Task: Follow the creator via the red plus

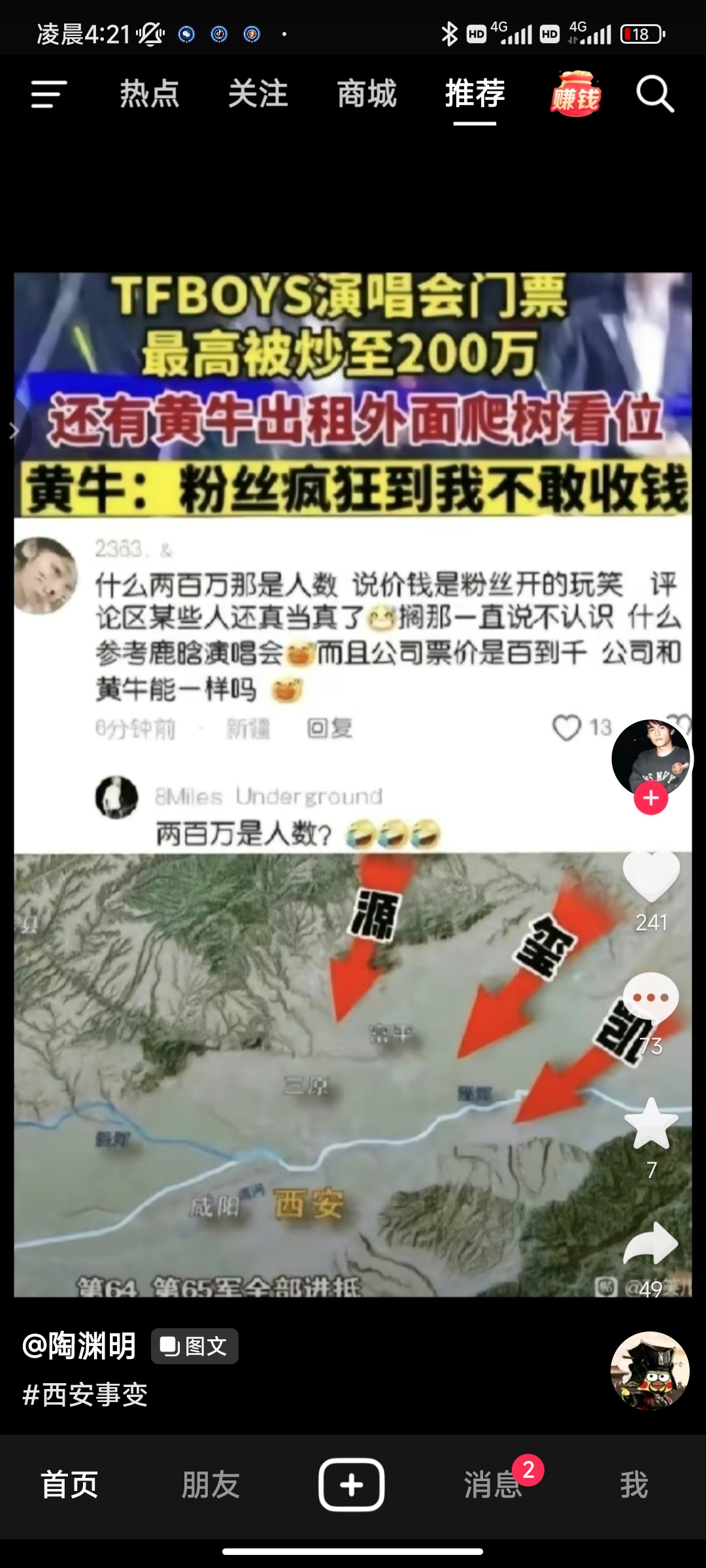Action: click(651, 798)
